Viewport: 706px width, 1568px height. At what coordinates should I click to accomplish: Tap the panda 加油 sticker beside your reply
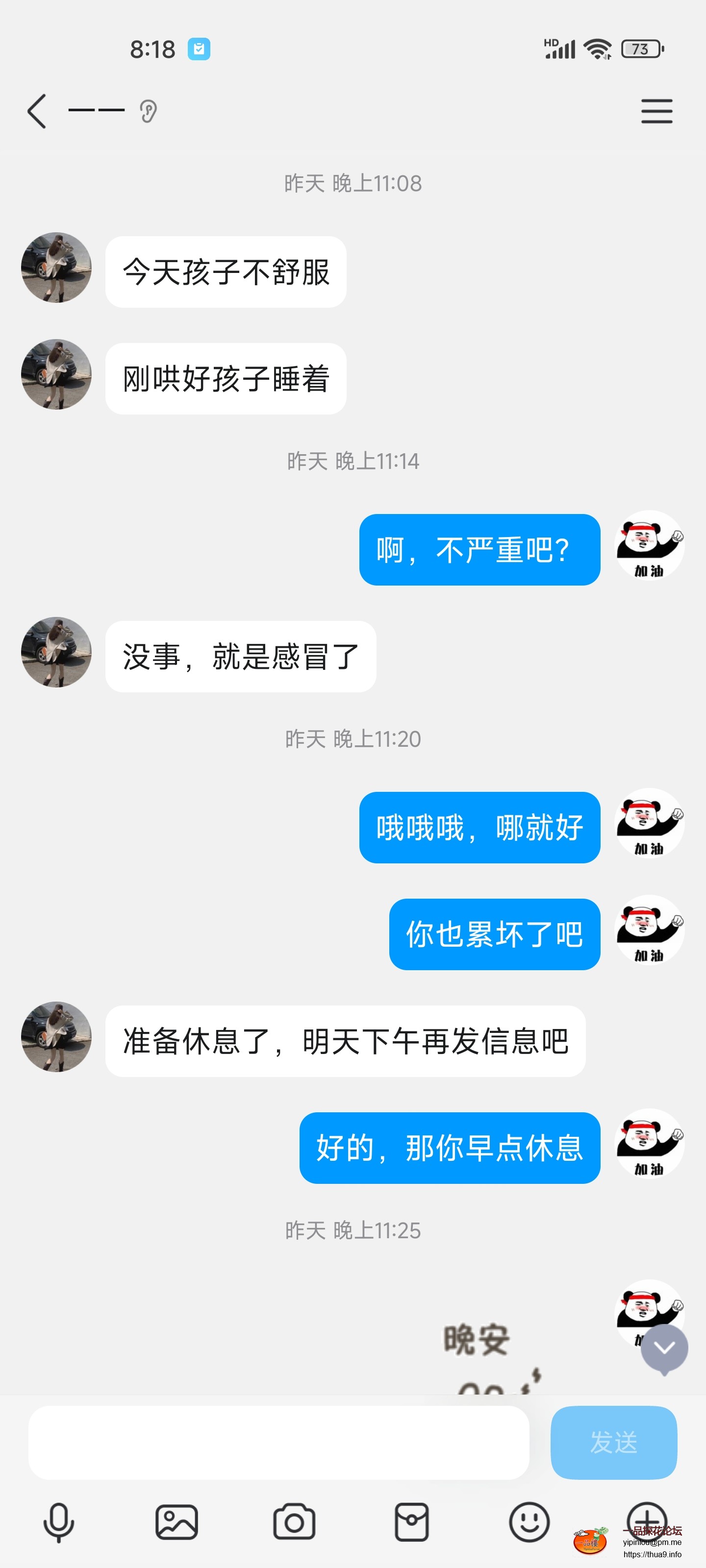click(x=649, y=547)
